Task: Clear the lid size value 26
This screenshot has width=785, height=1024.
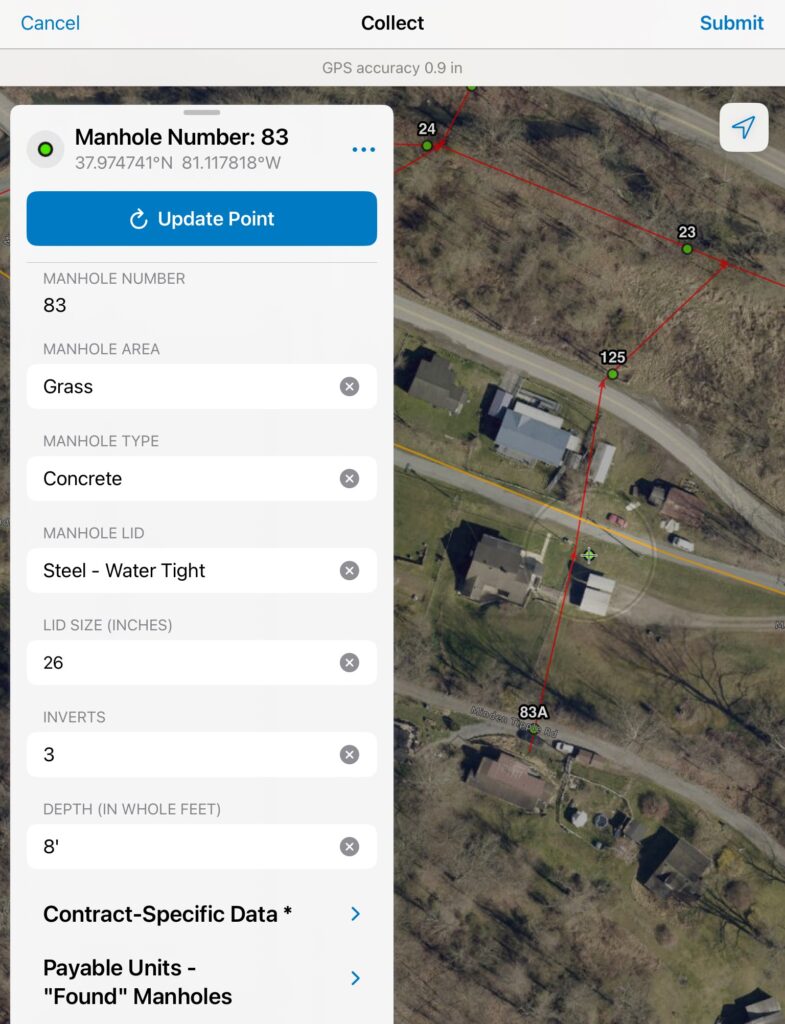Action: point(349,663)
